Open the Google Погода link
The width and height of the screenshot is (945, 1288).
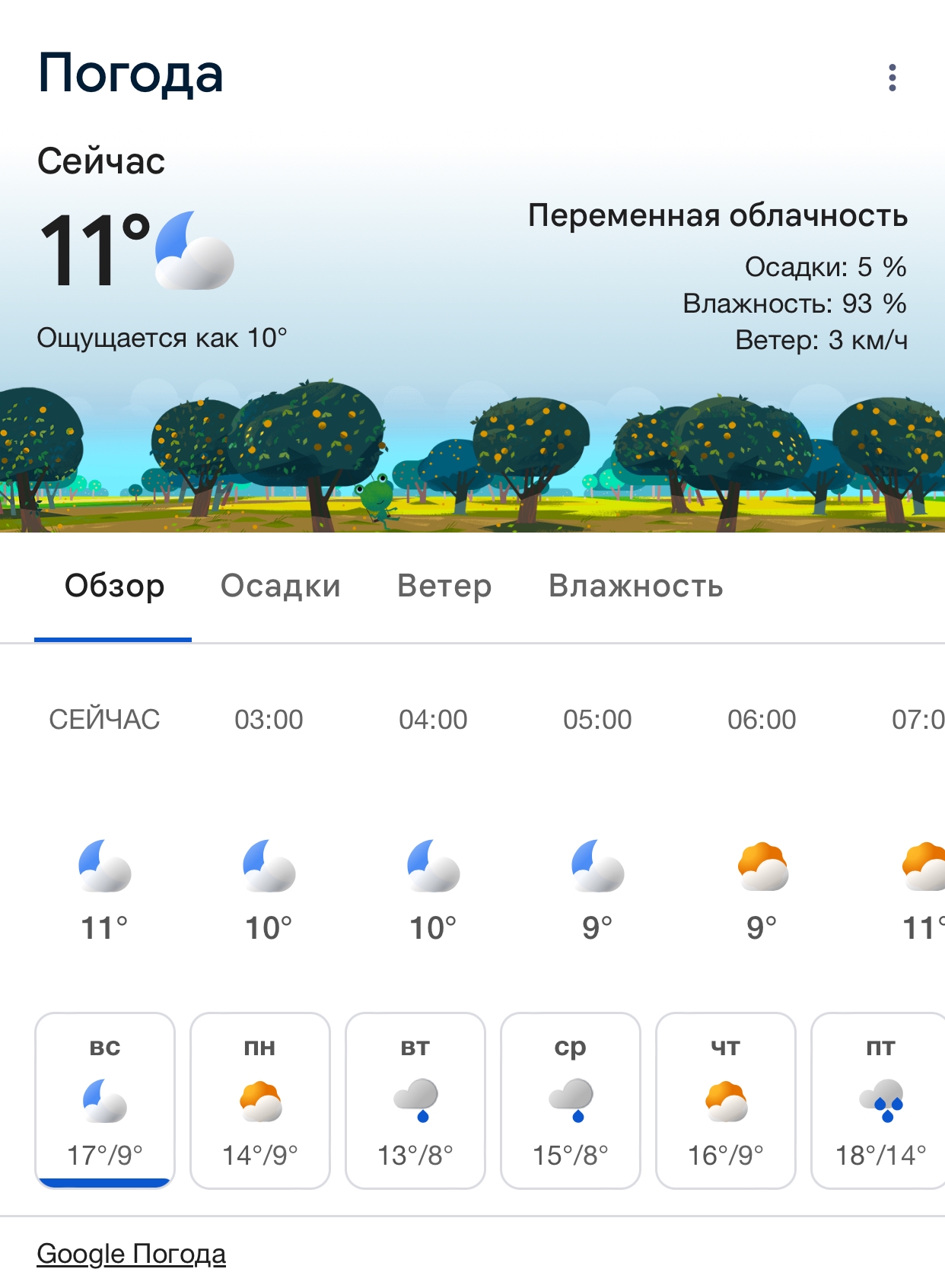point(131,1254)
